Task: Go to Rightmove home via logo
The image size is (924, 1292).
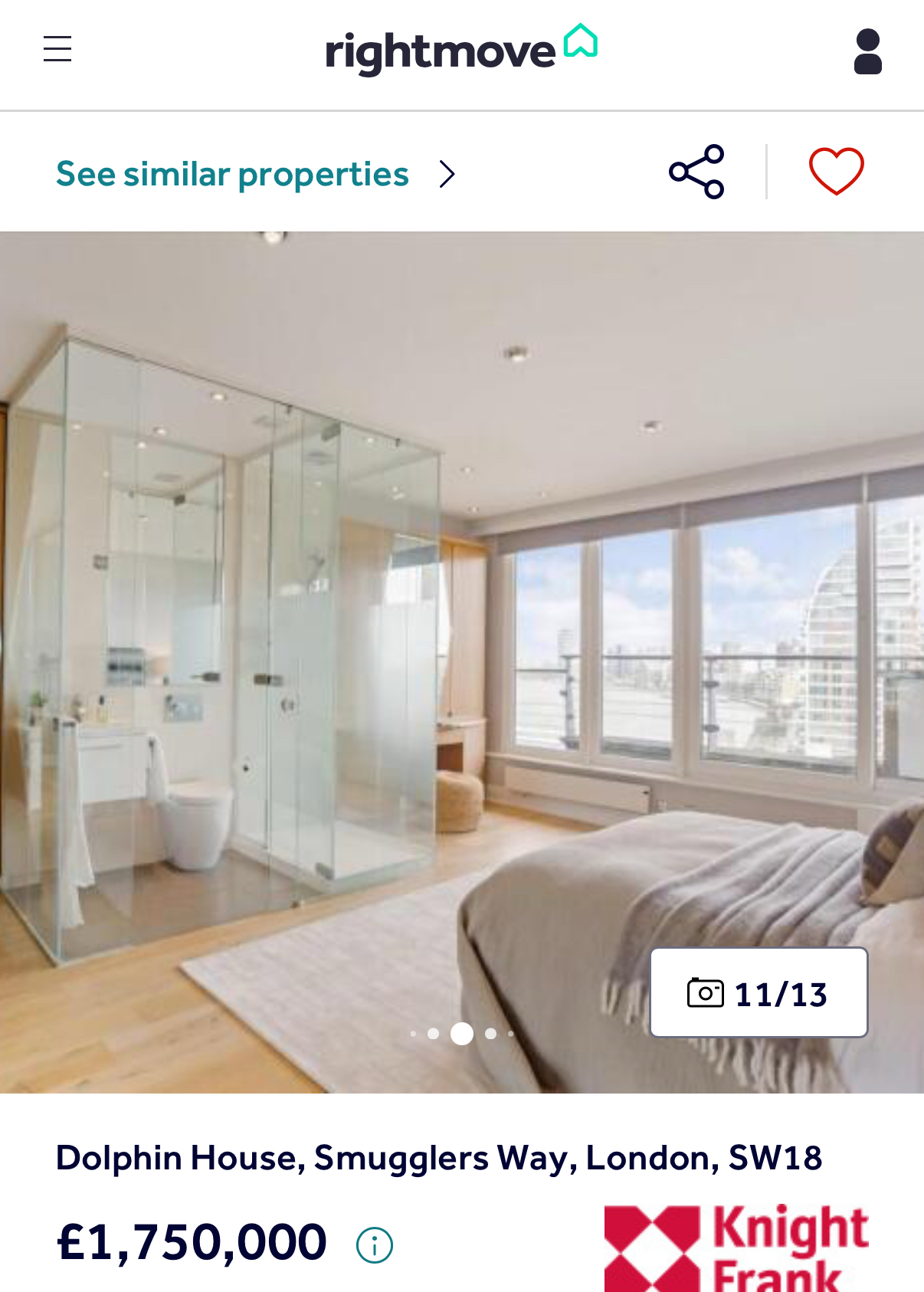Action: click(460, 51)
